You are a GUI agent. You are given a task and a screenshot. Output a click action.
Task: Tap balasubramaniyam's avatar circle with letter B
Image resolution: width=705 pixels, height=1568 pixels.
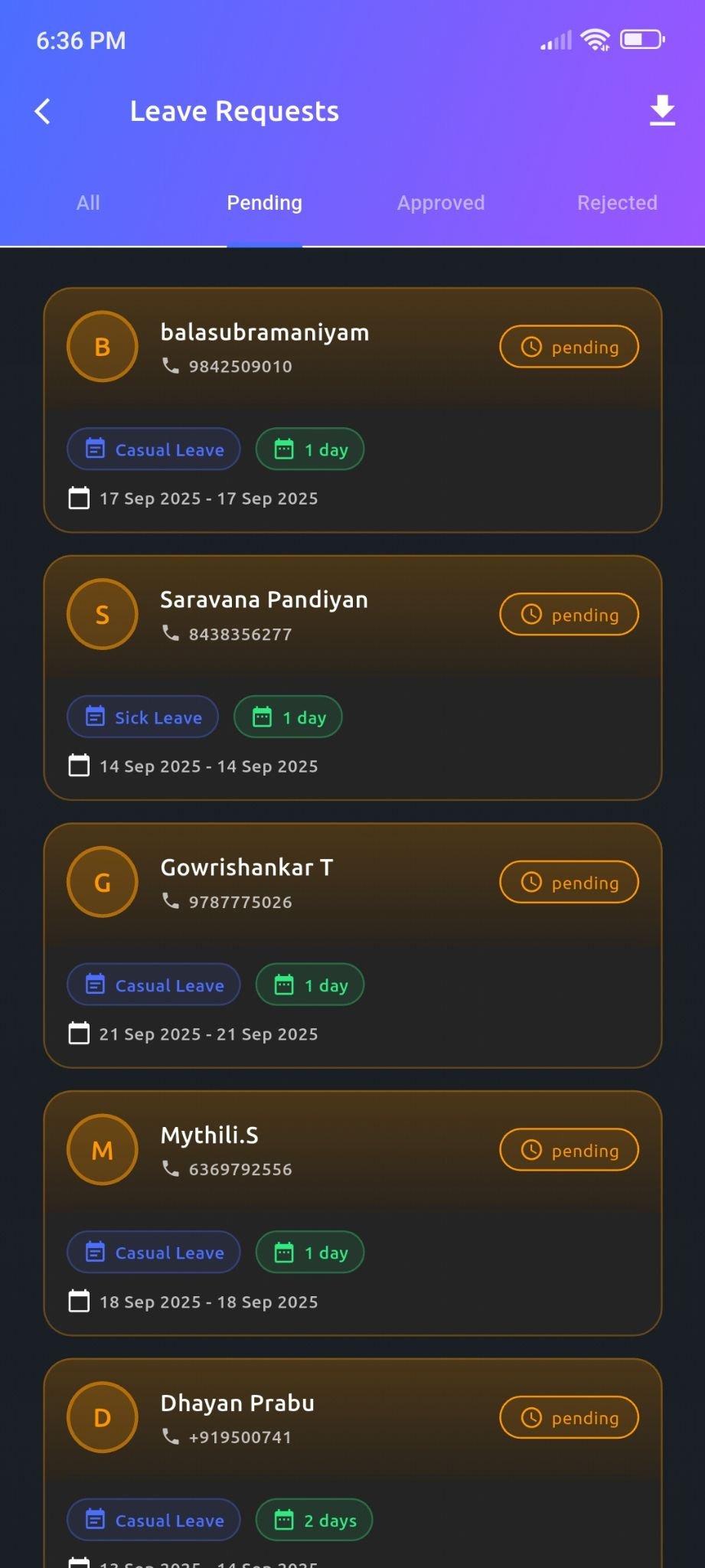point(102,346)
